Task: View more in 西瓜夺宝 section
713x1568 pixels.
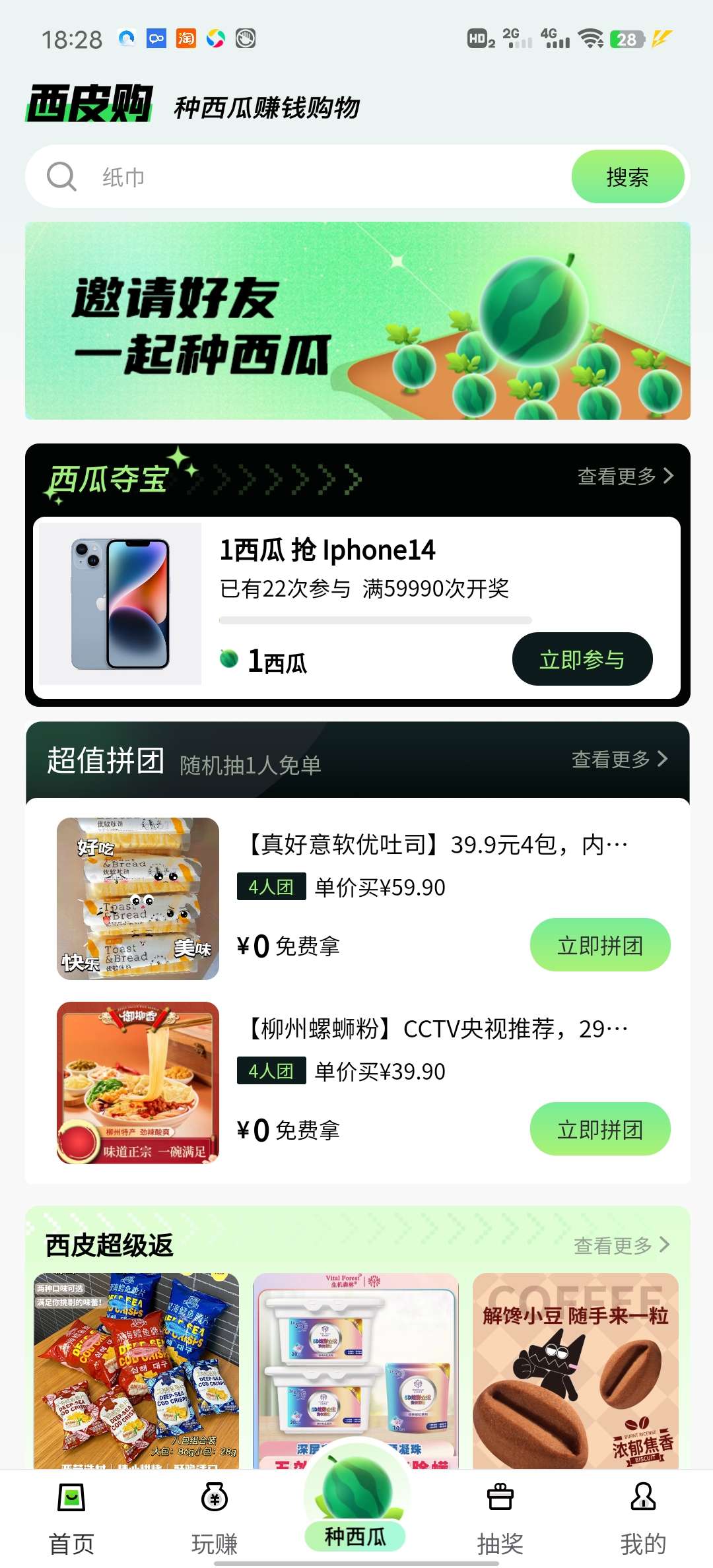Action: click(625, 476)
